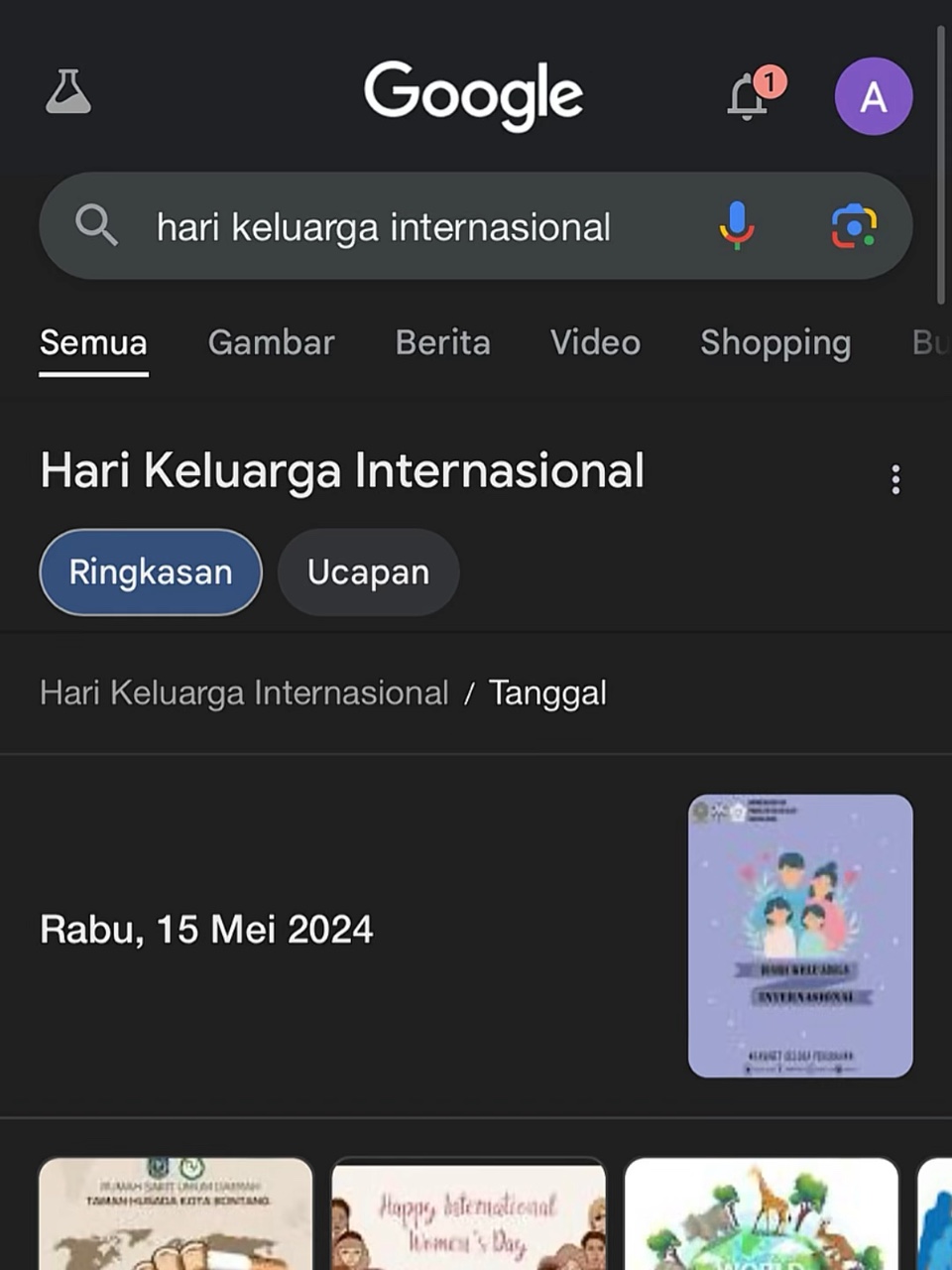This screenshot has height=1270, width=952.
Task: Switch to the Berita tab
Action: 442,342
